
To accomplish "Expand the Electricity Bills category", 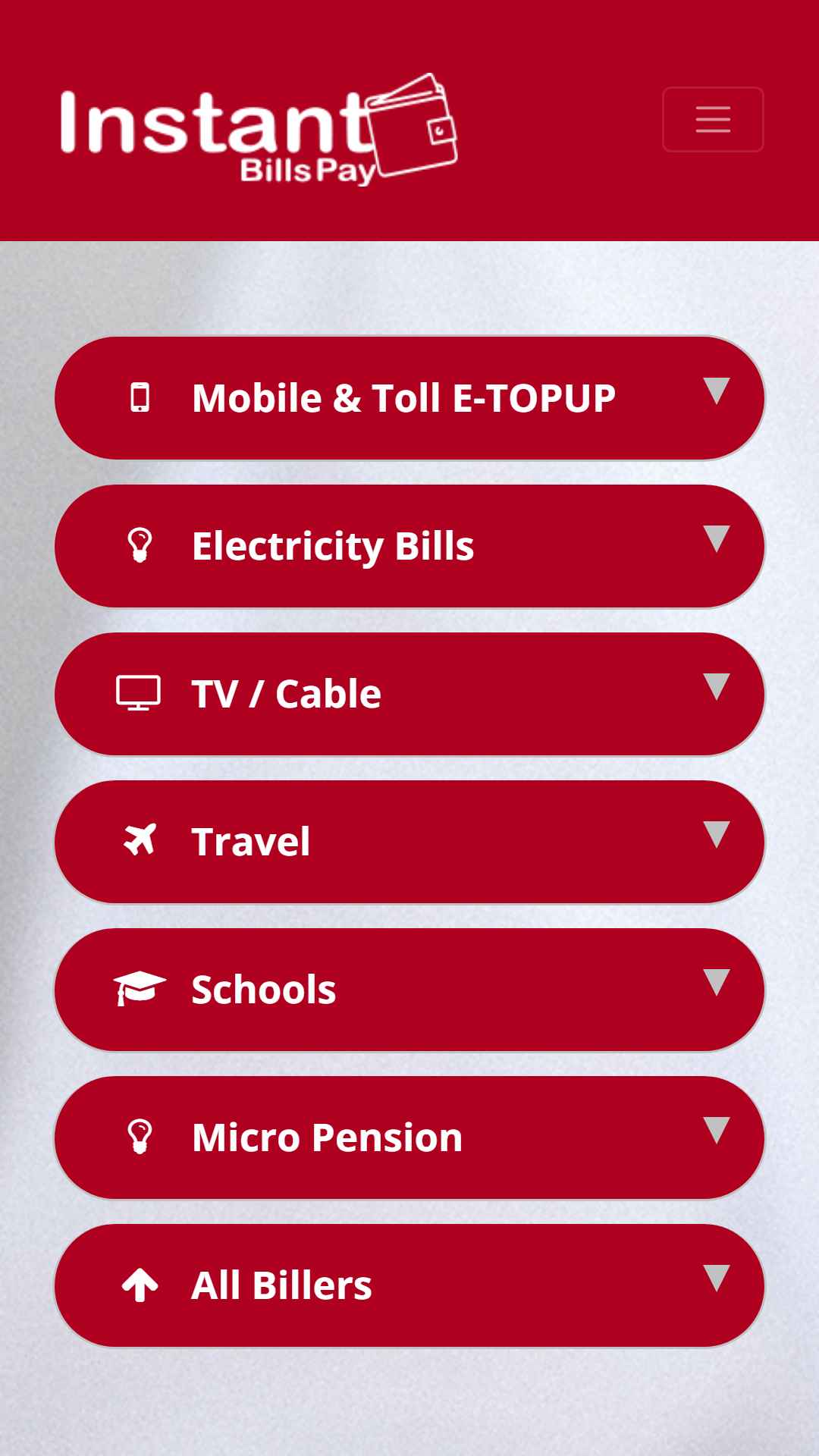I will click(x=409, y=546).
